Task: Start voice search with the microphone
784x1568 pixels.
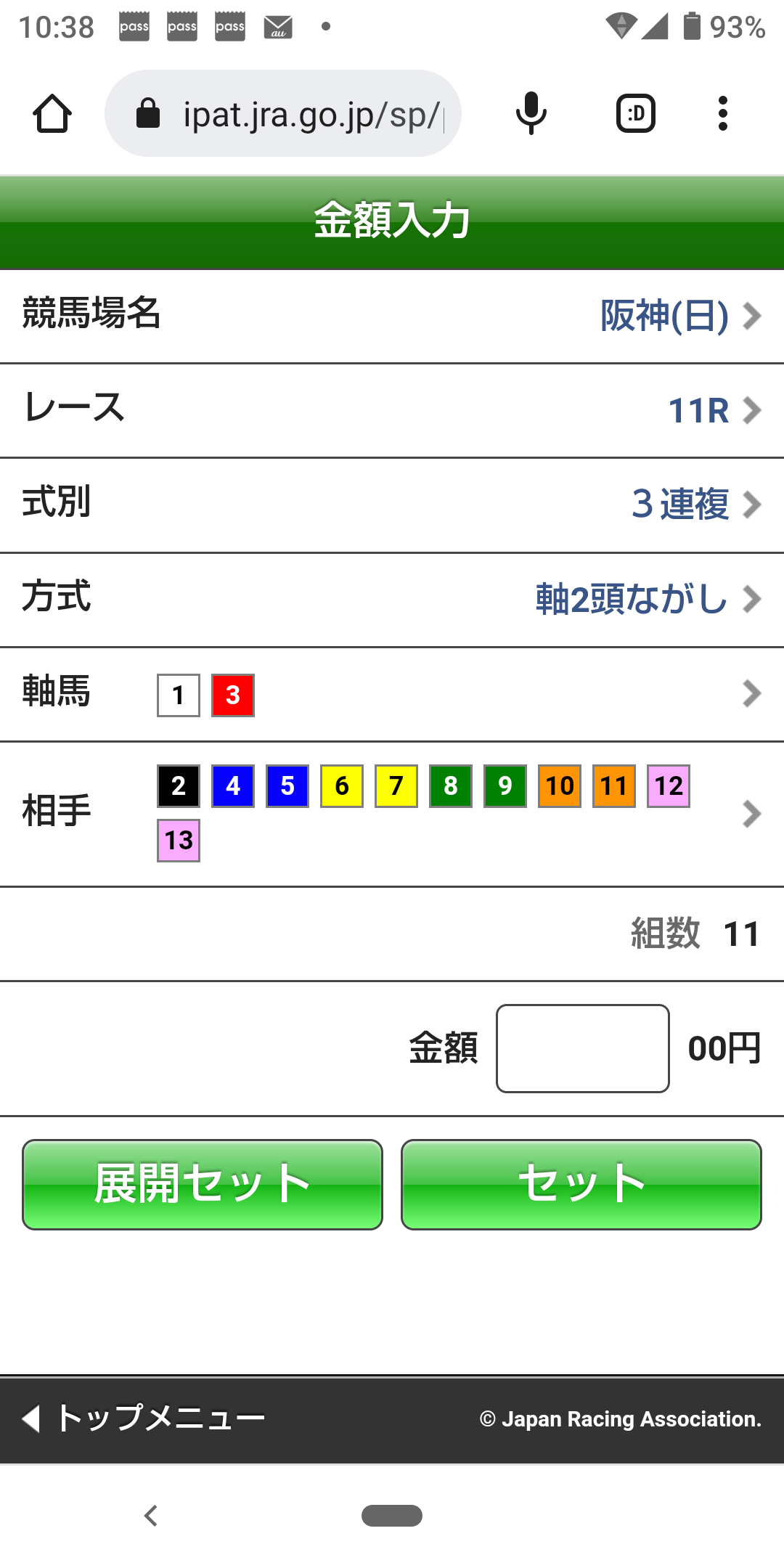Action: (x=531, y=114)
